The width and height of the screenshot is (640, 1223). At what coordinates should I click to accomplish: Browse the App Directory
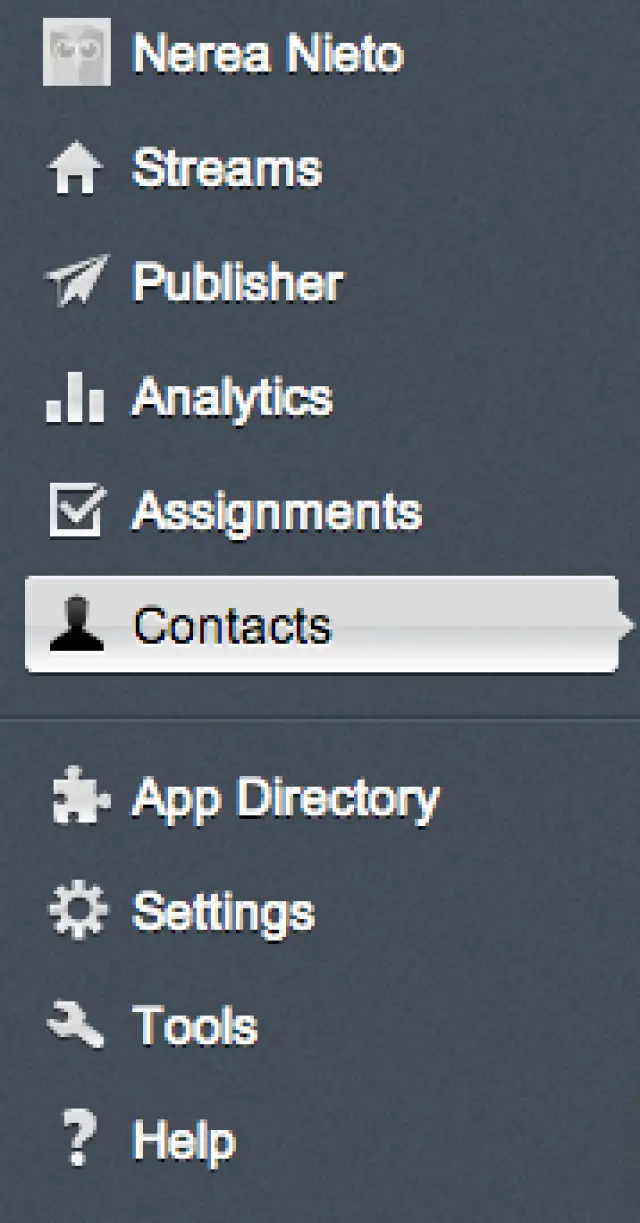pyautogui.click(x=285, y=798)
